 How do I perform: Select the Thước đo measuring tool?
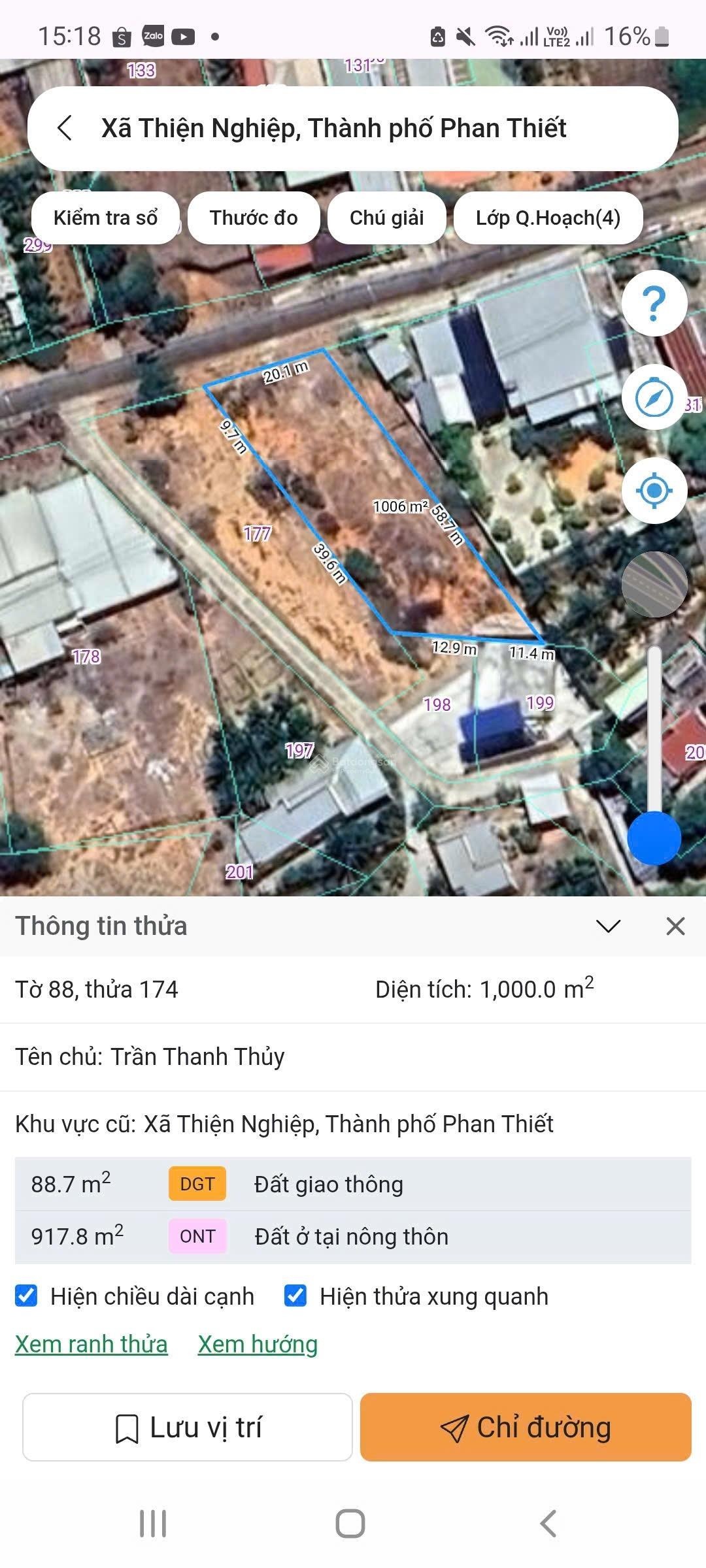coord(254,218)
